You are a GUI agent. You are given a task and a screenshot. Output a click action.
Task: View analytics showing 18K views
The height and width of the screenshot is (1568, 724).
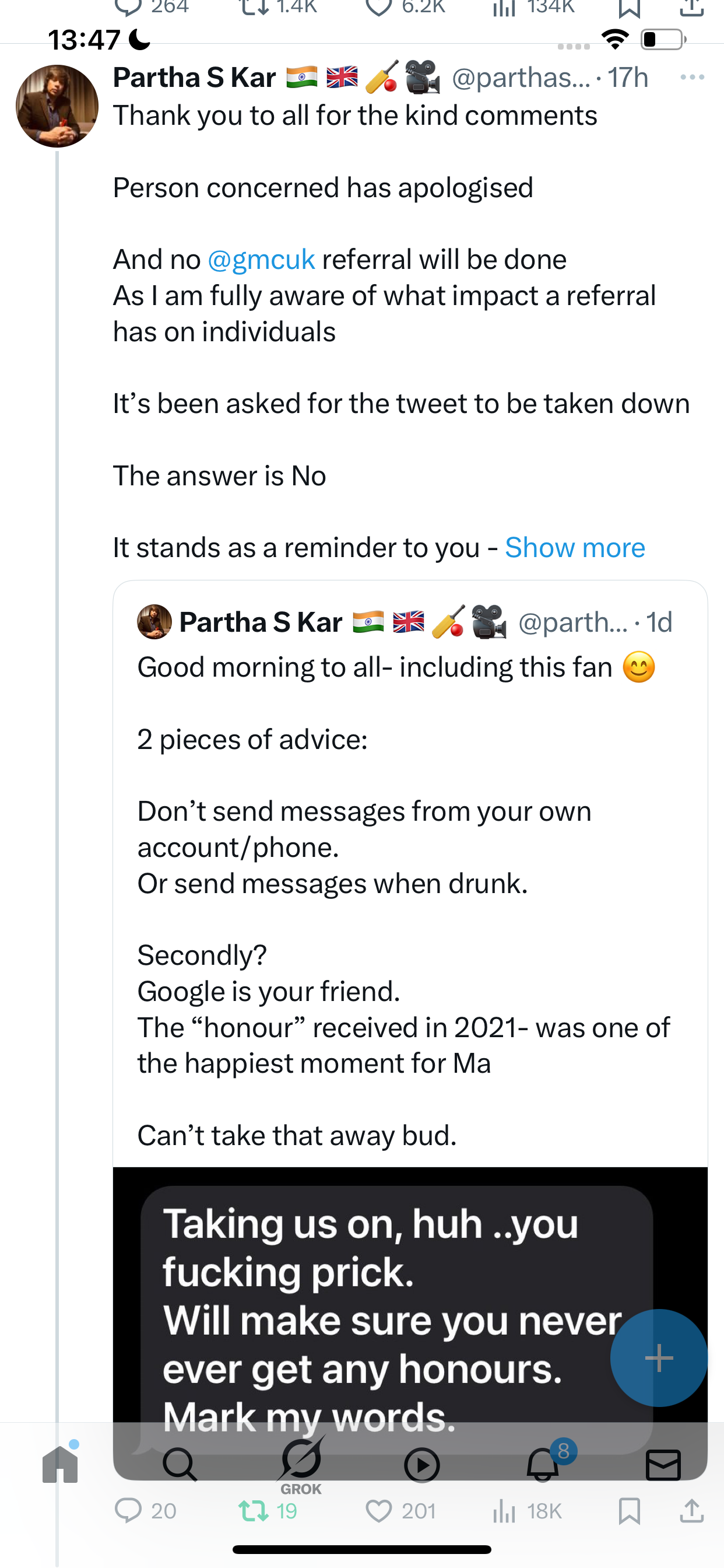[x=527, y=1511]
